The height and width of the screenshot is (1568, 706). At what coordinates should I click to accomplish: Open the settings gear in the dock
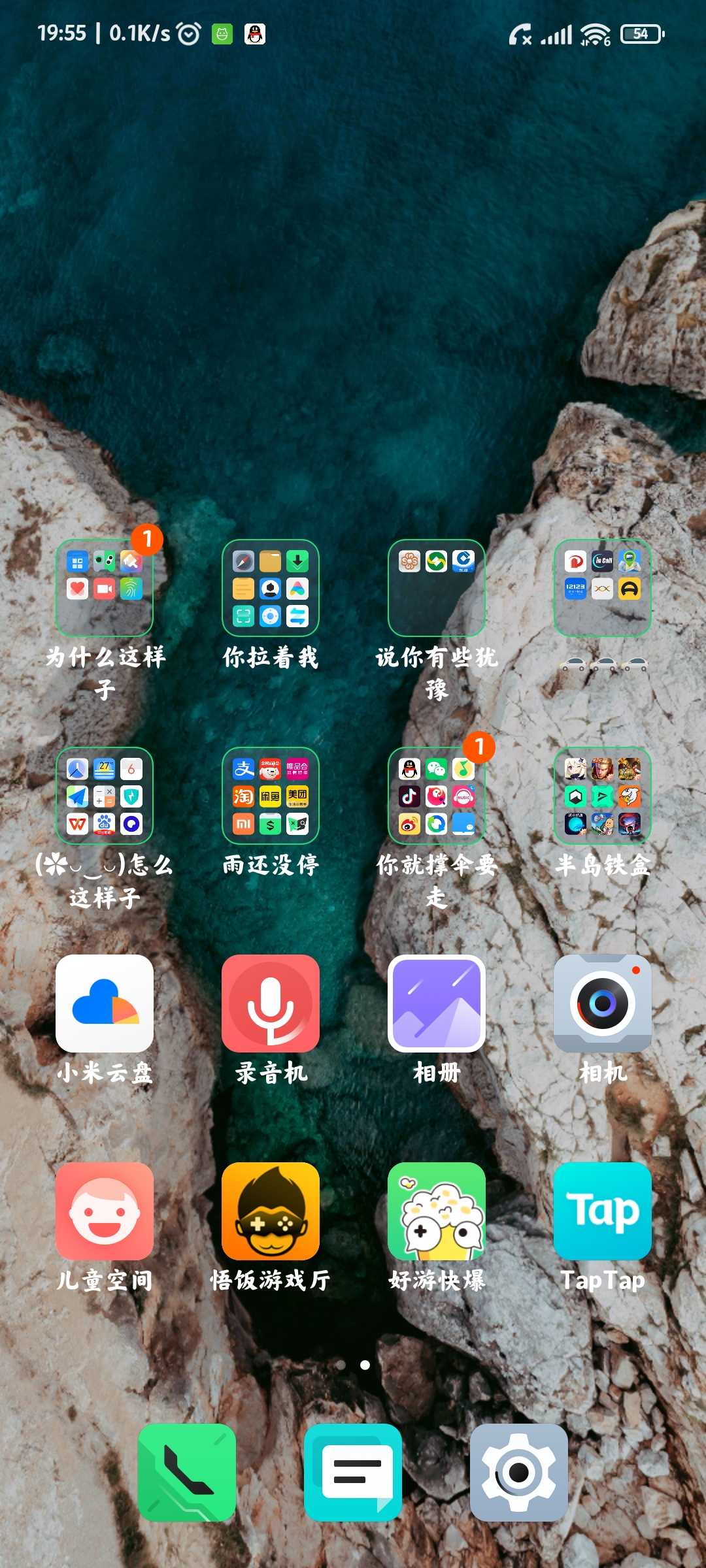[x=519, y=1473]
